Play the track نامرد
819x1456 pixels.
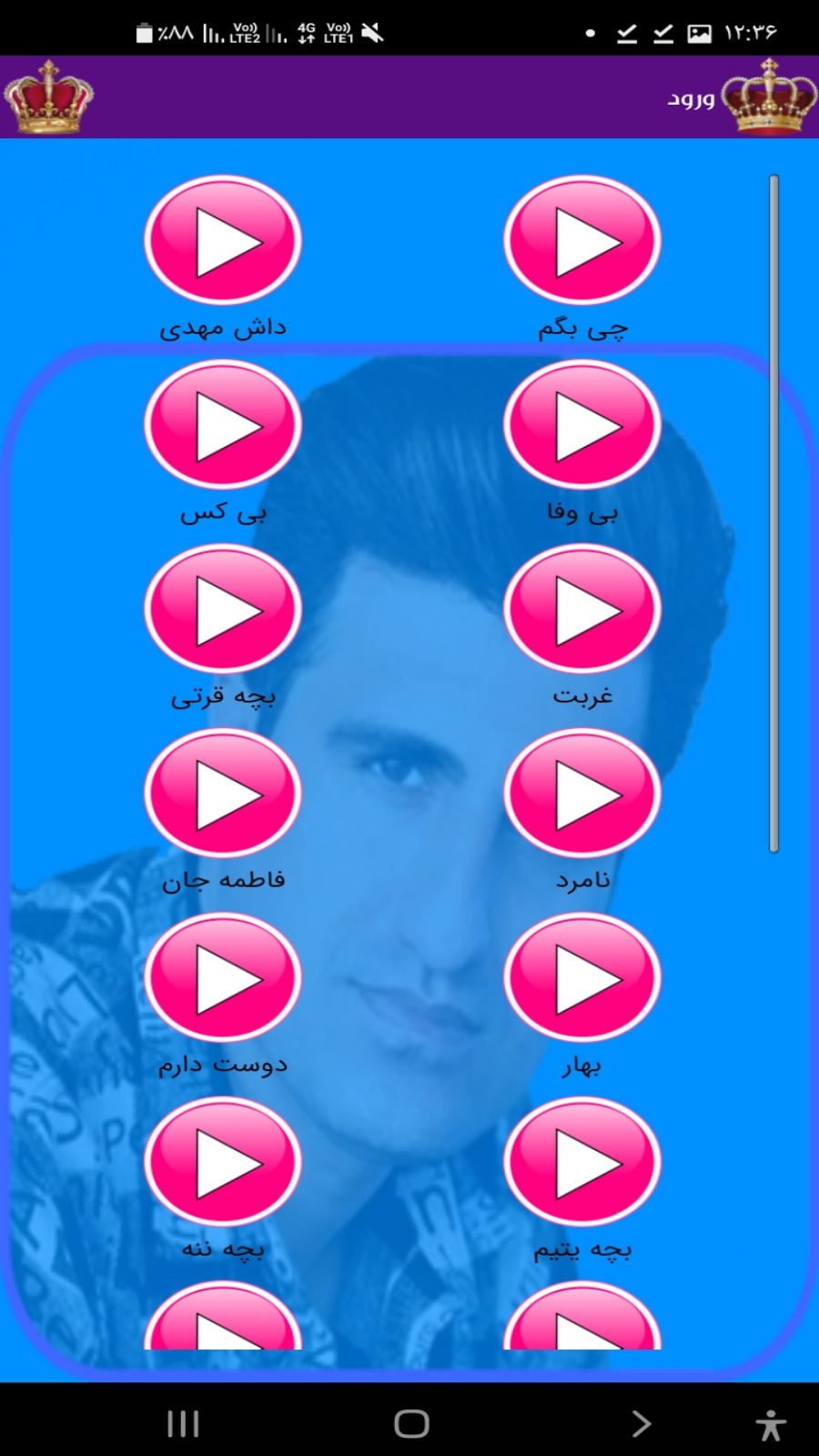click(582, 794)
